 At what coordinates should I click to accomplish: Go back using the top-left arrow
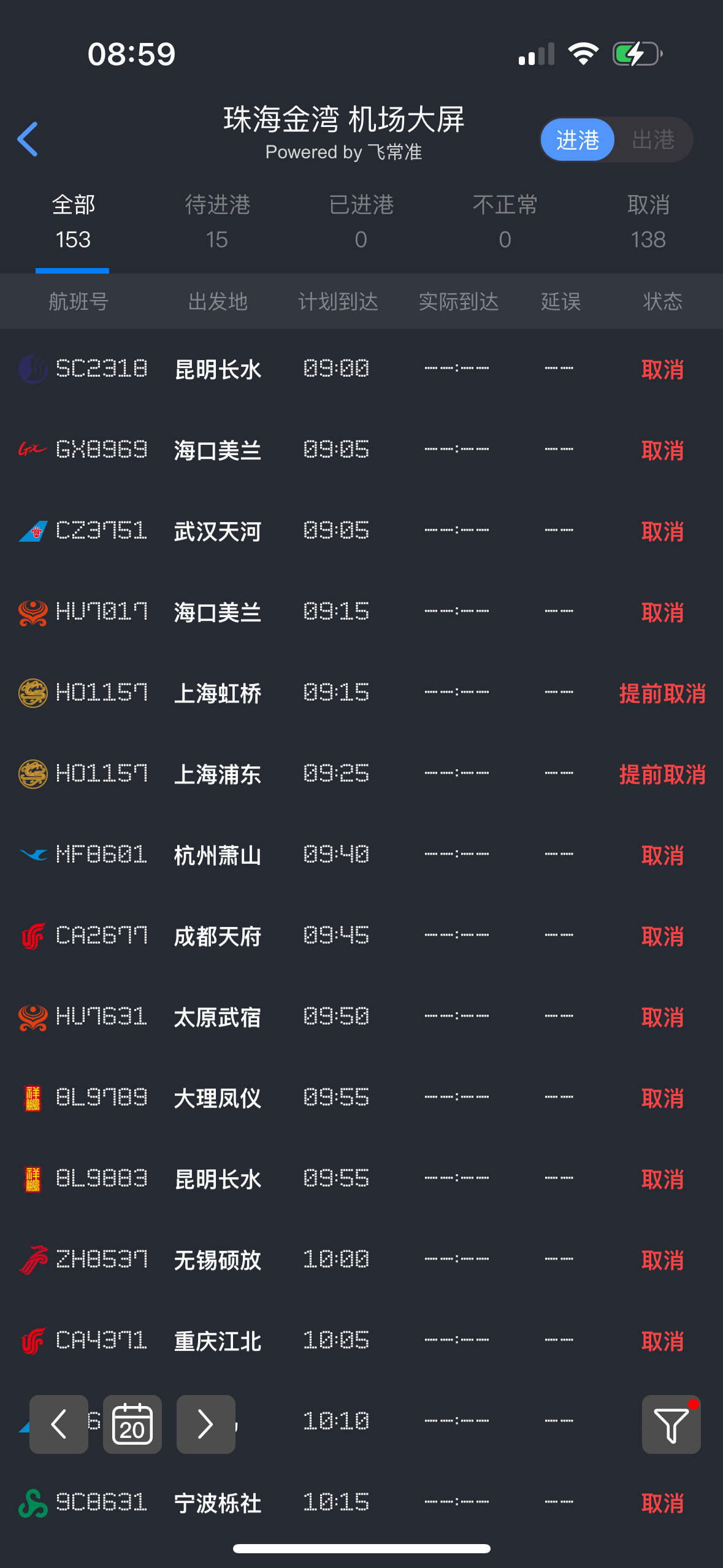(28, 139)
